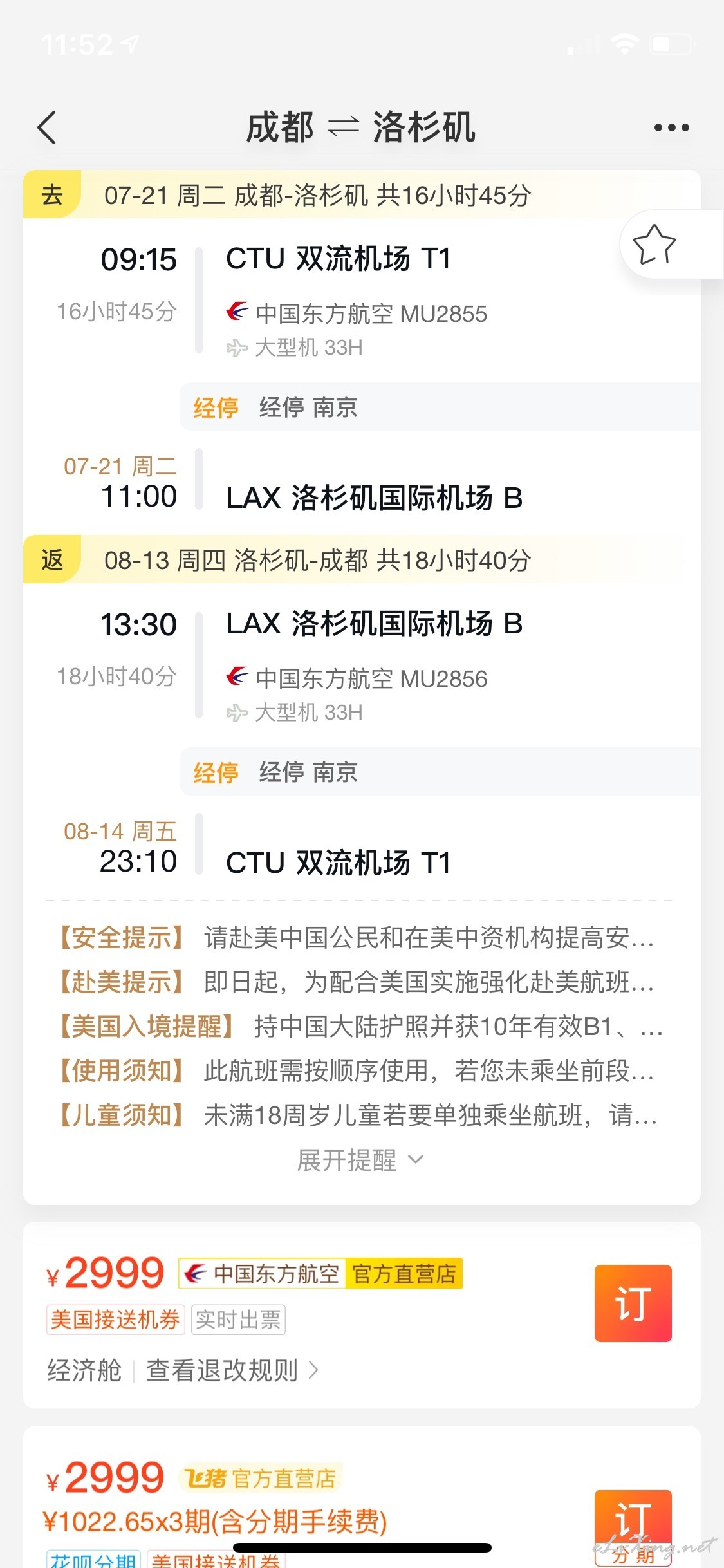Expand reminders via 展开提醒

pyautogui.click(x=360, y=1160)
